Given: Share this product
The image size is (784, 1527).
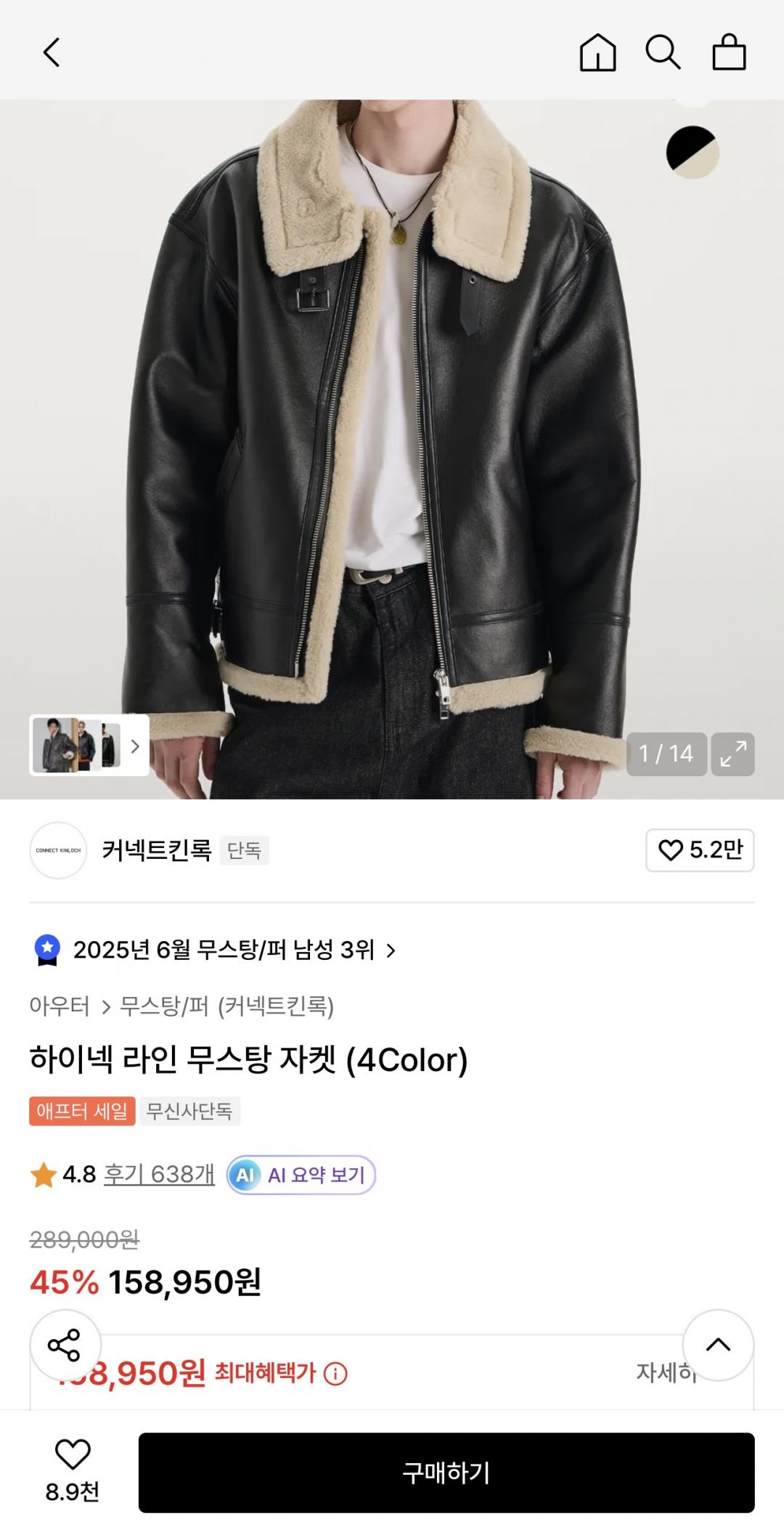Looking at the screenshot, I should (x=65, y=1345).
